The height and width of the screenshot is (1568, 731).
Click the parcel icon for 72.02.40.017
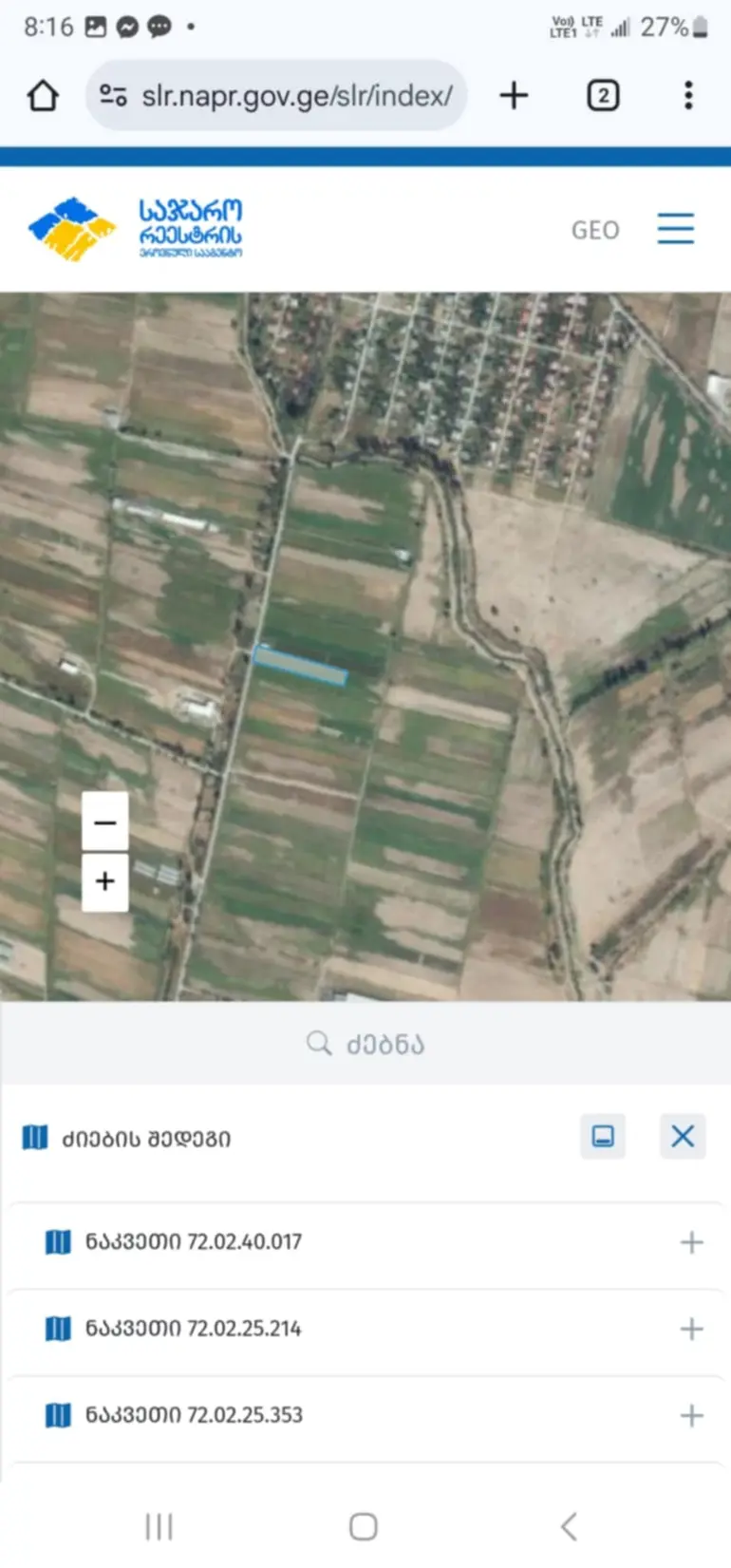click(x=58, y=1241)
